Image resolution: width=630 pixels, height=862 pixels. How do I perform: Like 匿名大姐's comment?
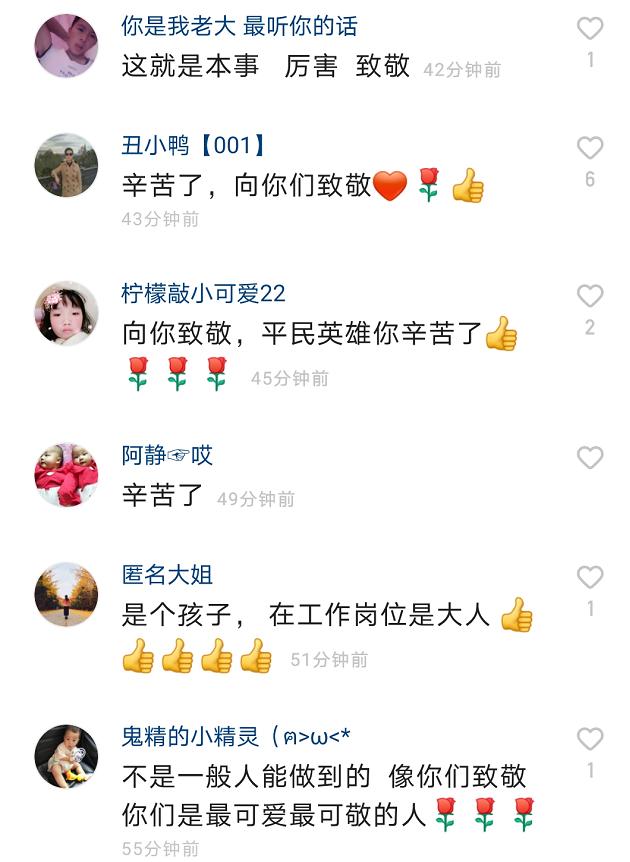click(x=590, y=577)
